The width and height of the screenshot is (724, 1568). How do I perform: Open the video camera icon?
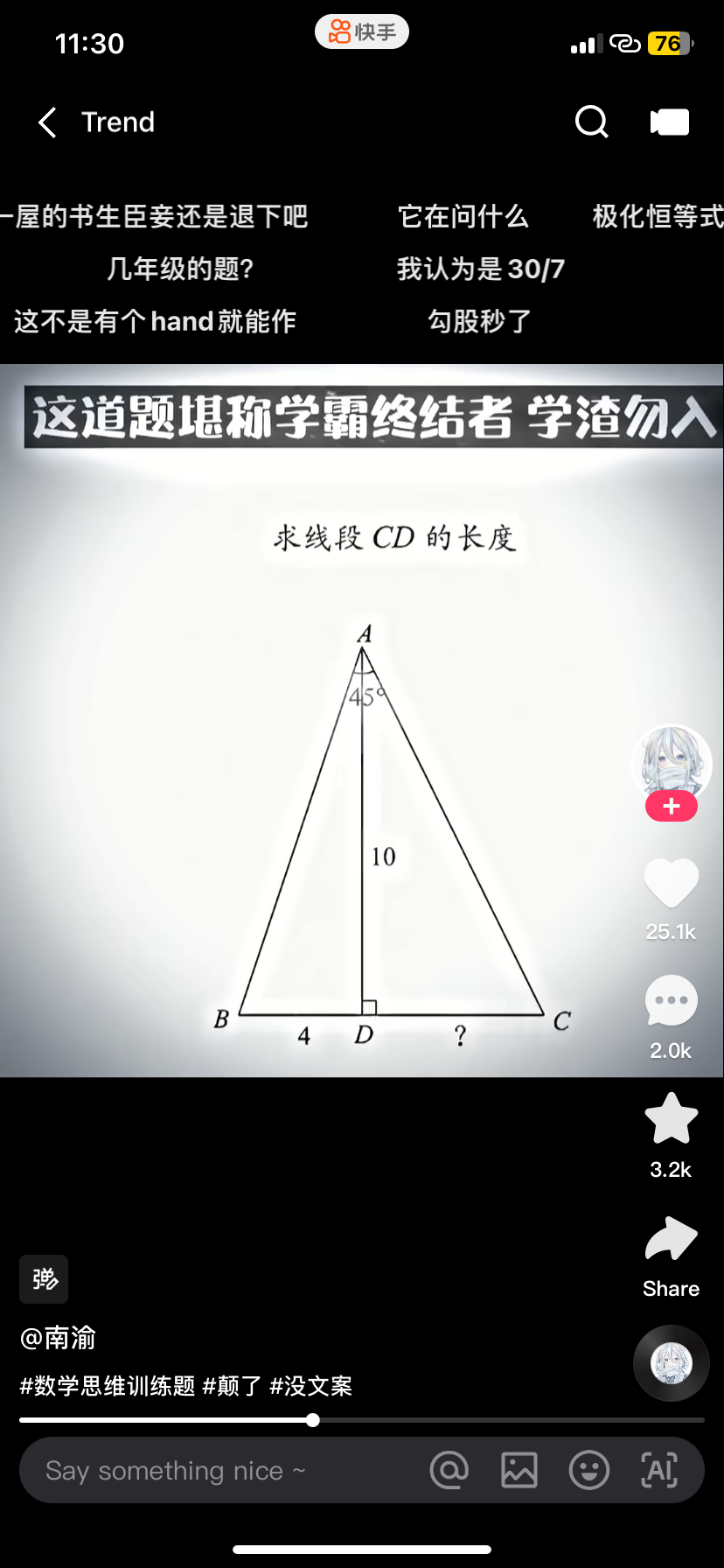[x=670, y=122]
